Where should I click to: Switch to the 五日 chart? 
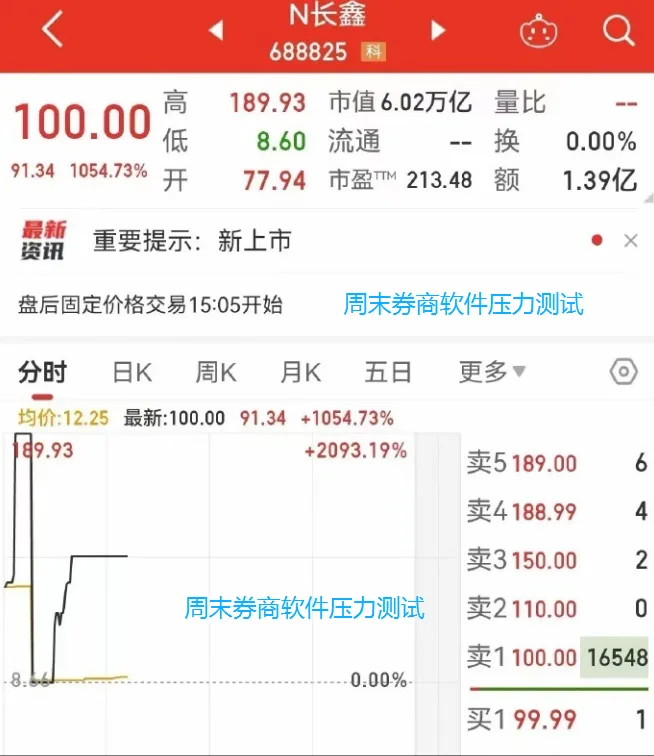(388, 372)
